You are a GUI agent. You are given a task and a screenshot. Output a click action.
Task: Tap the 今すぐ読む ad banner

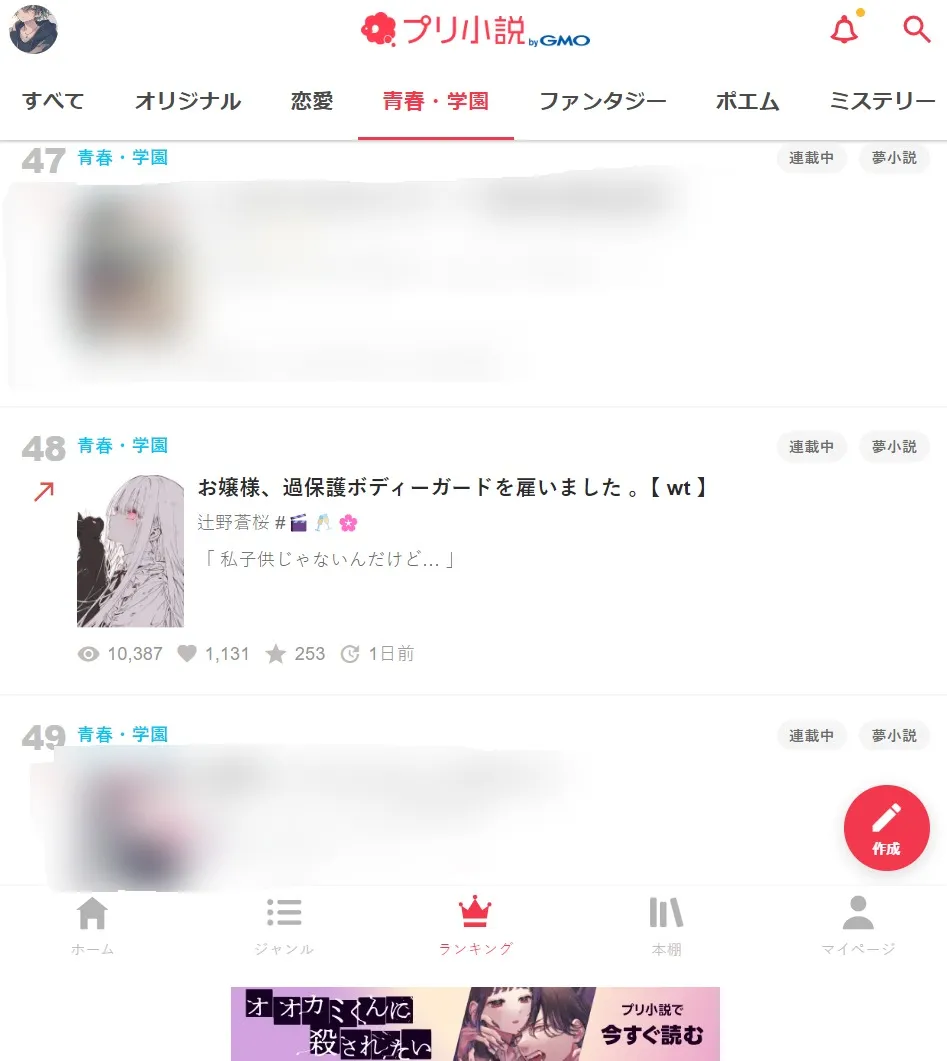(474, 1023)
